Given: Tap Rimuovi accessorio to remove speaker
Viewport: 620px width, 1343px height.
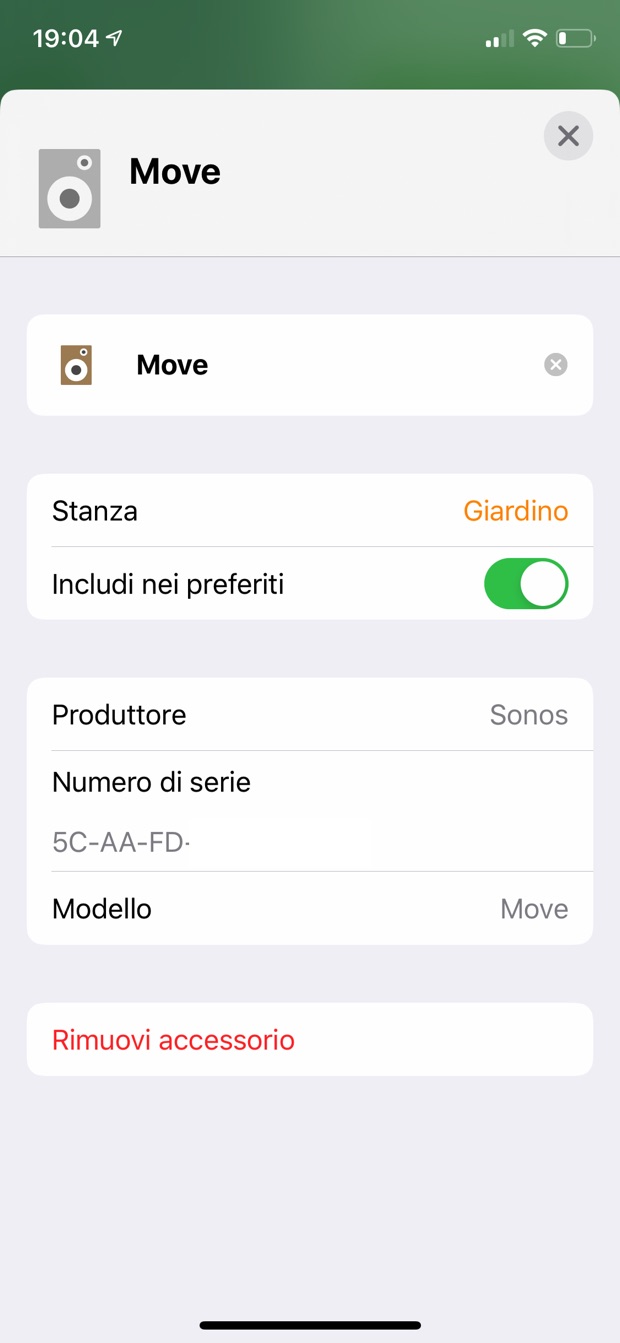Looking at the screenshot, I should tap(173, 1040).
